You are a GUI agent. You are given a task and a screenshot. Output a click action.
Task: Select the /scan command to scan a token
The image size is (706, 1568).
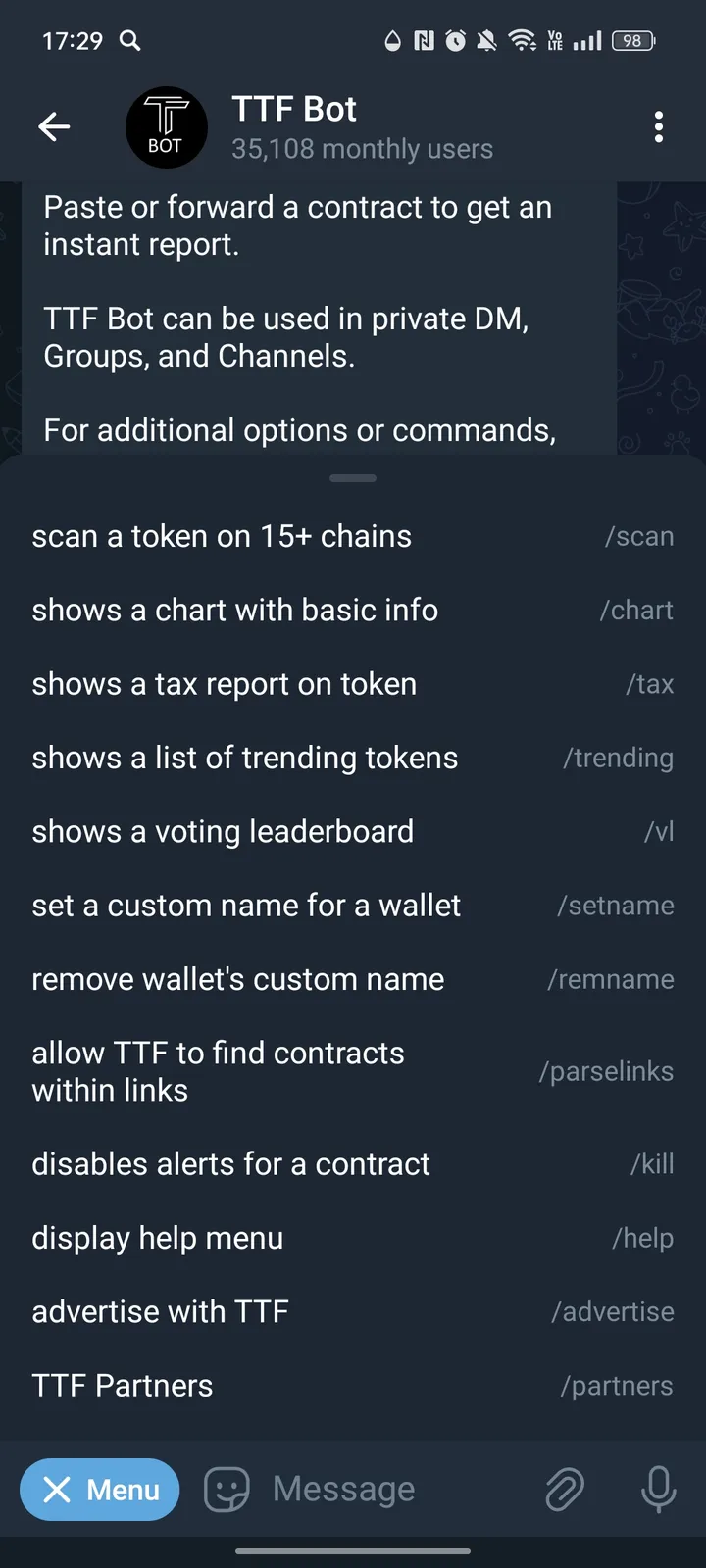click(353, 536)
